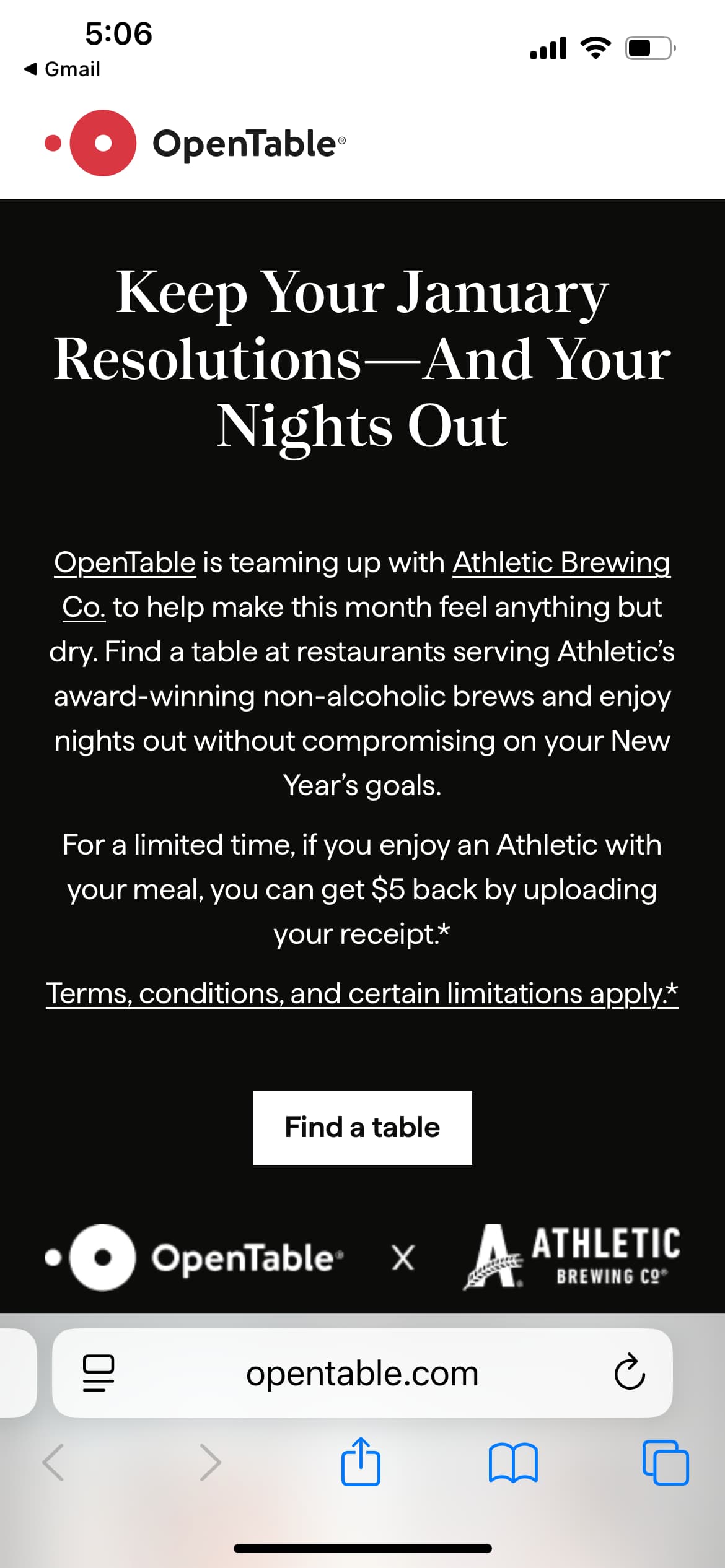Share this page

coord(361,1463)
